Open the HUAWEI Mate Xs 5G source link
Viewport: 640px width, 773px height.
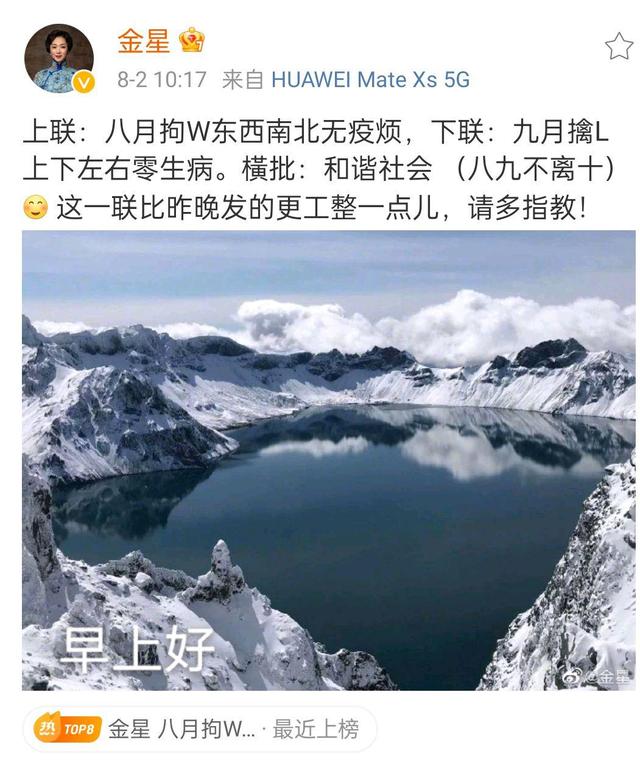pyautogui.click(x=370, y=80)
